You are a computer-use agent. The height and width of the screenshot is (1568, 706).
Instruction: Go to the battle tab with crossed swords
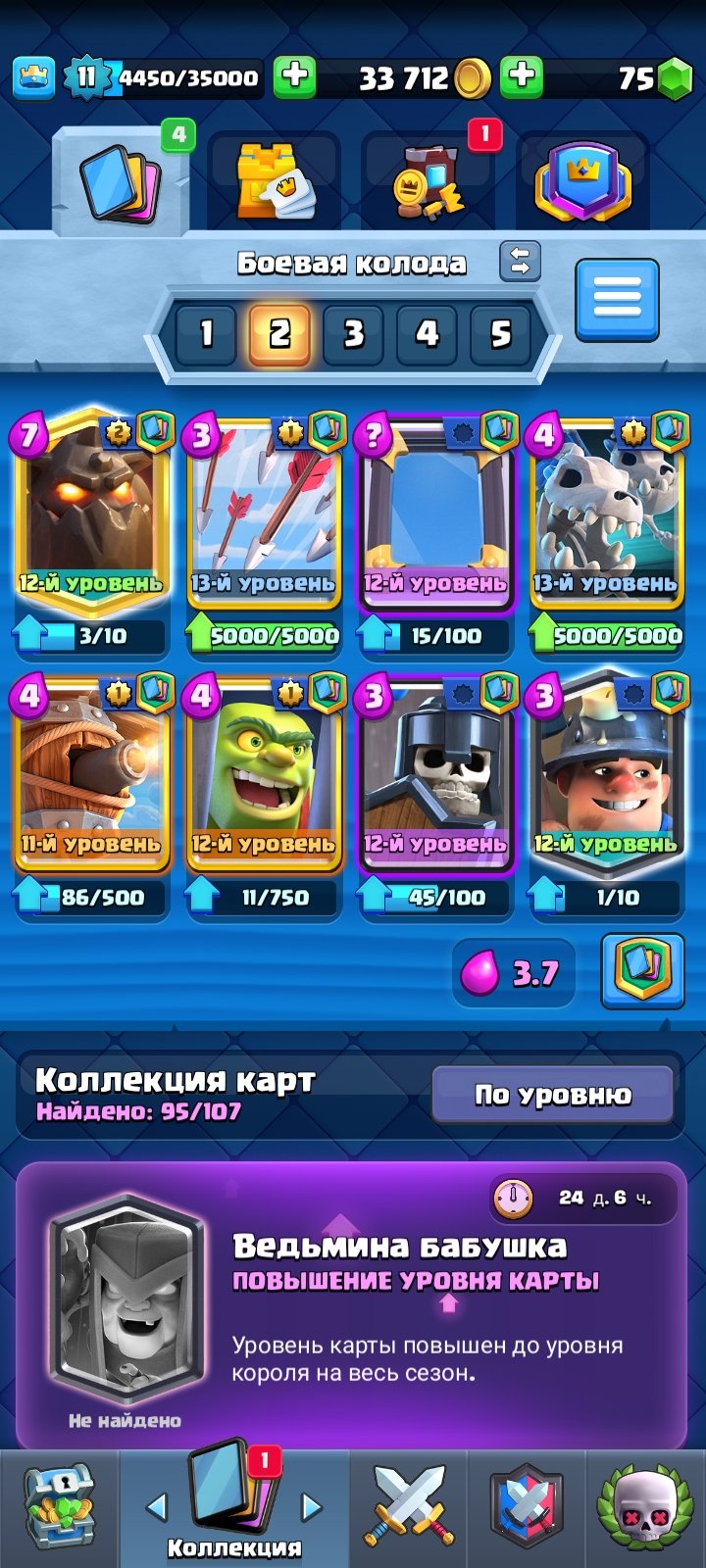click(409, 1509)
